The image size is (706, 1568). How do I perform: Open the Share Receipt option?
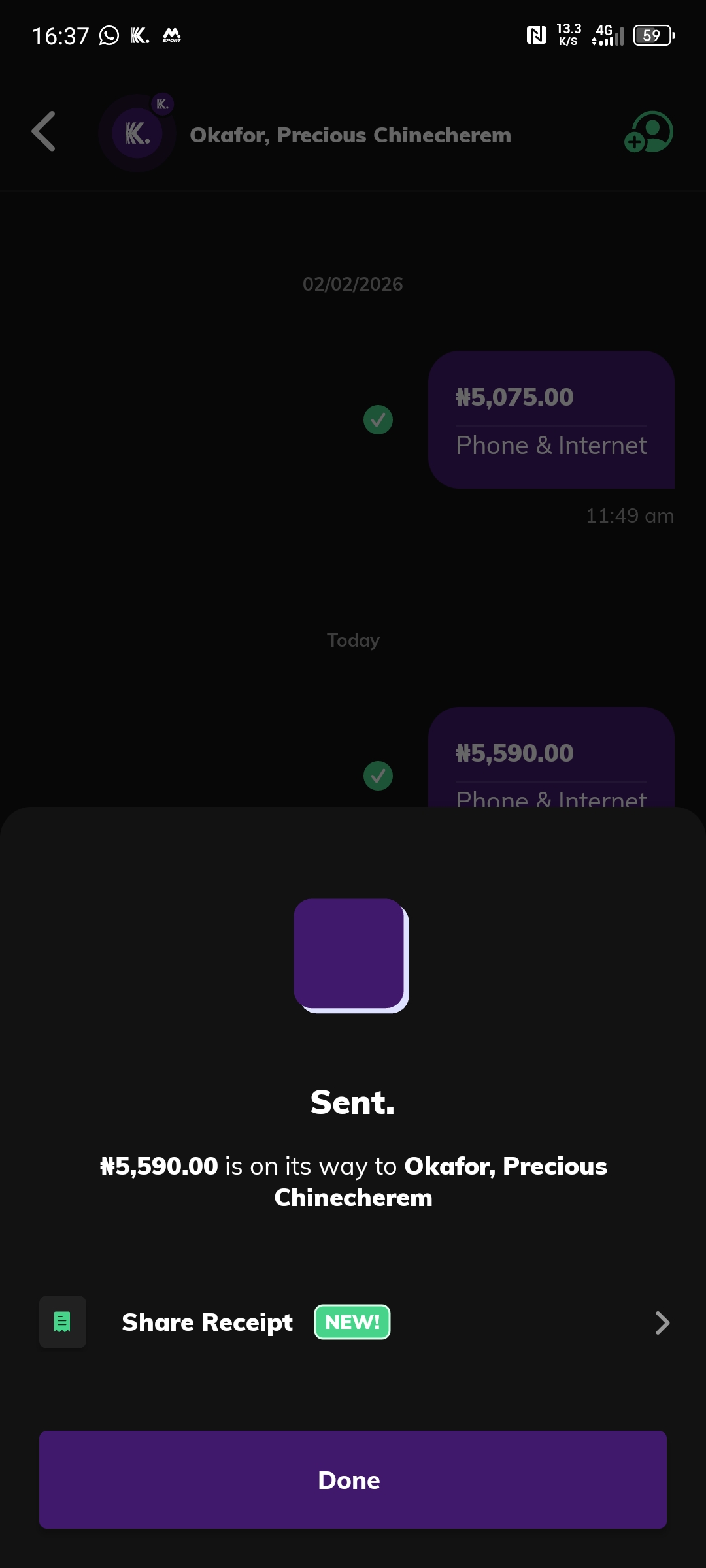[x=353, y=1322]
